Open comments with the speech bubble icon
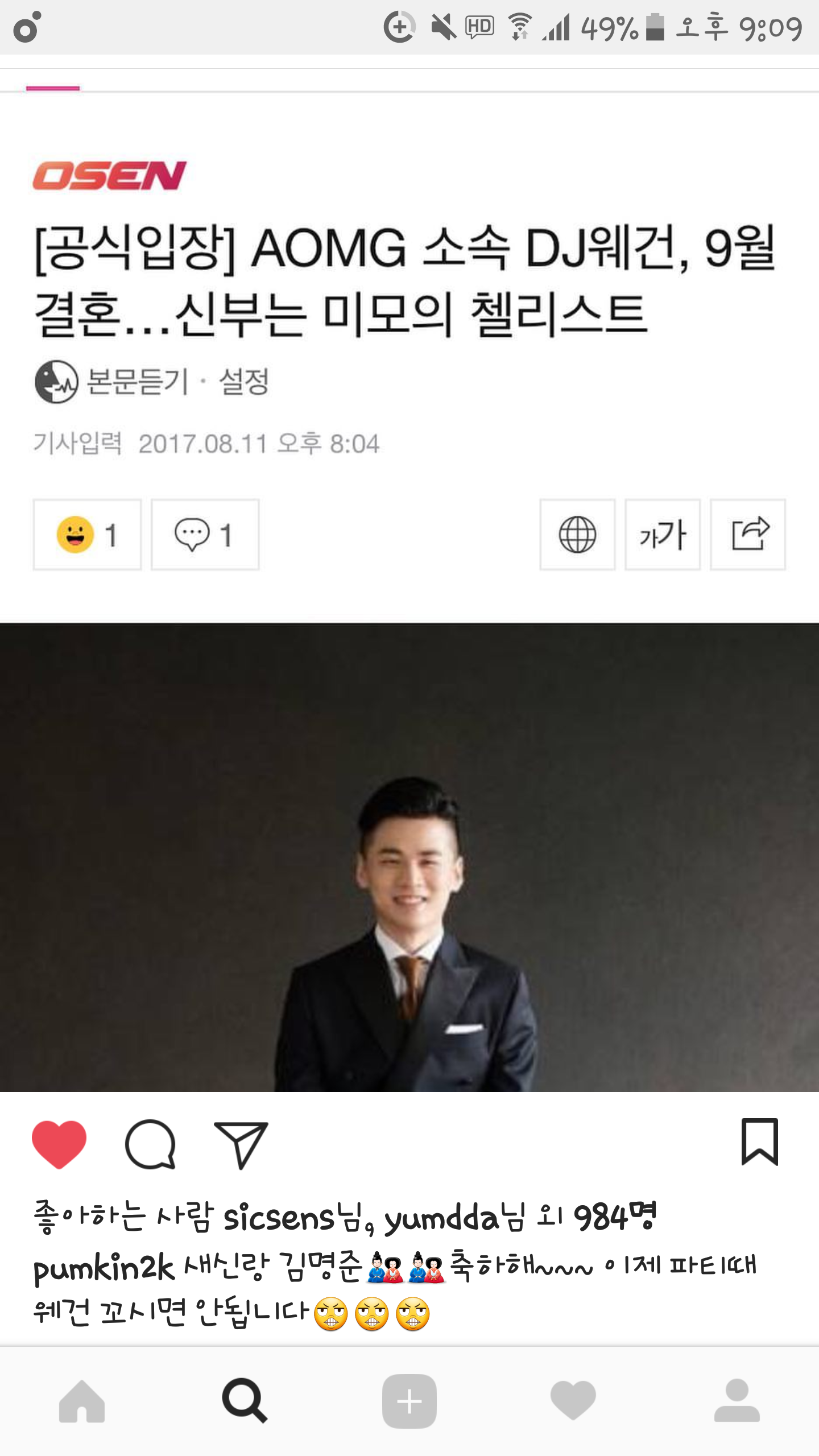819x1456 pixels. tap(150, 1144)
